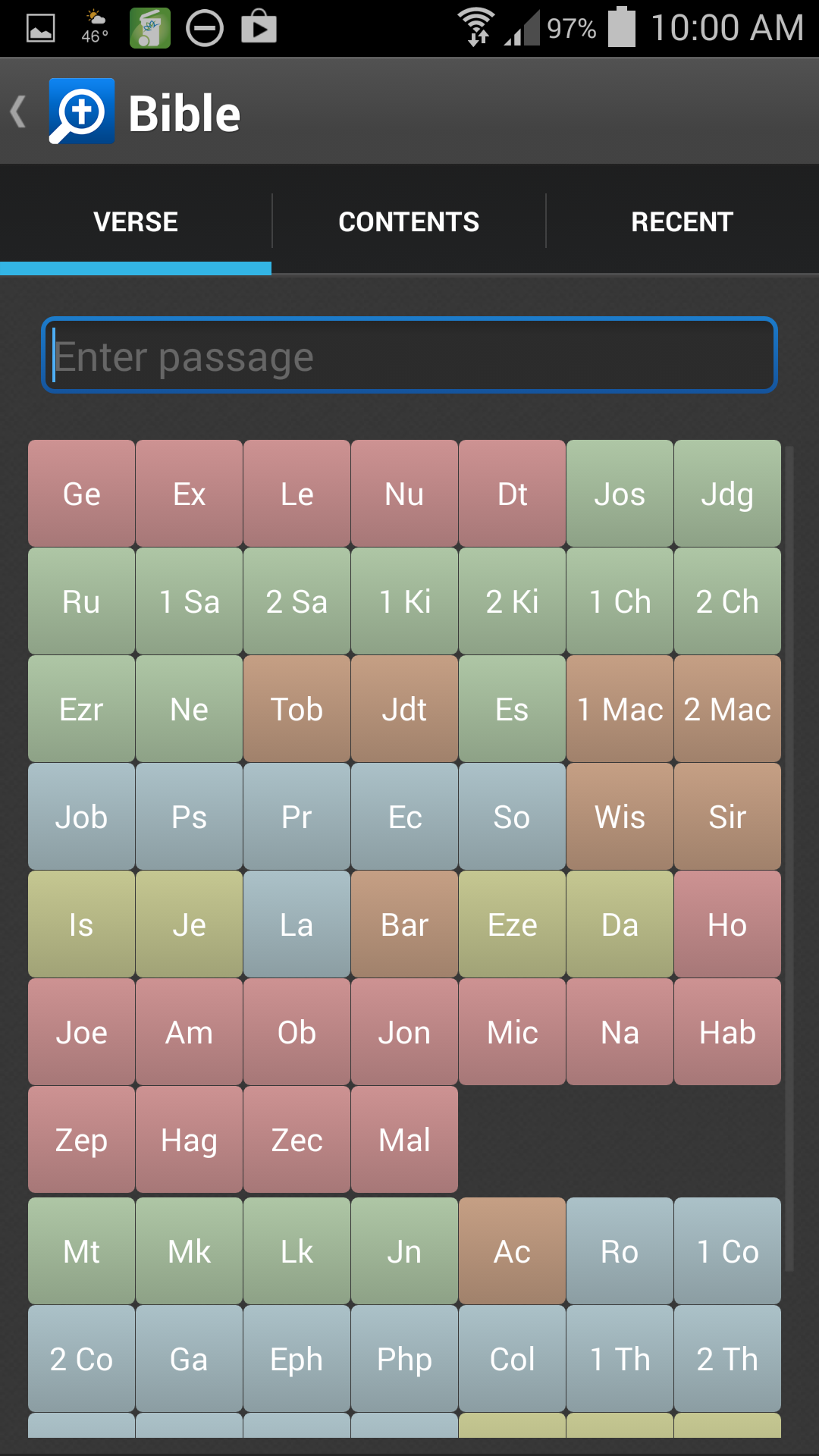Focus the Enter passage field

click(409, 355)
